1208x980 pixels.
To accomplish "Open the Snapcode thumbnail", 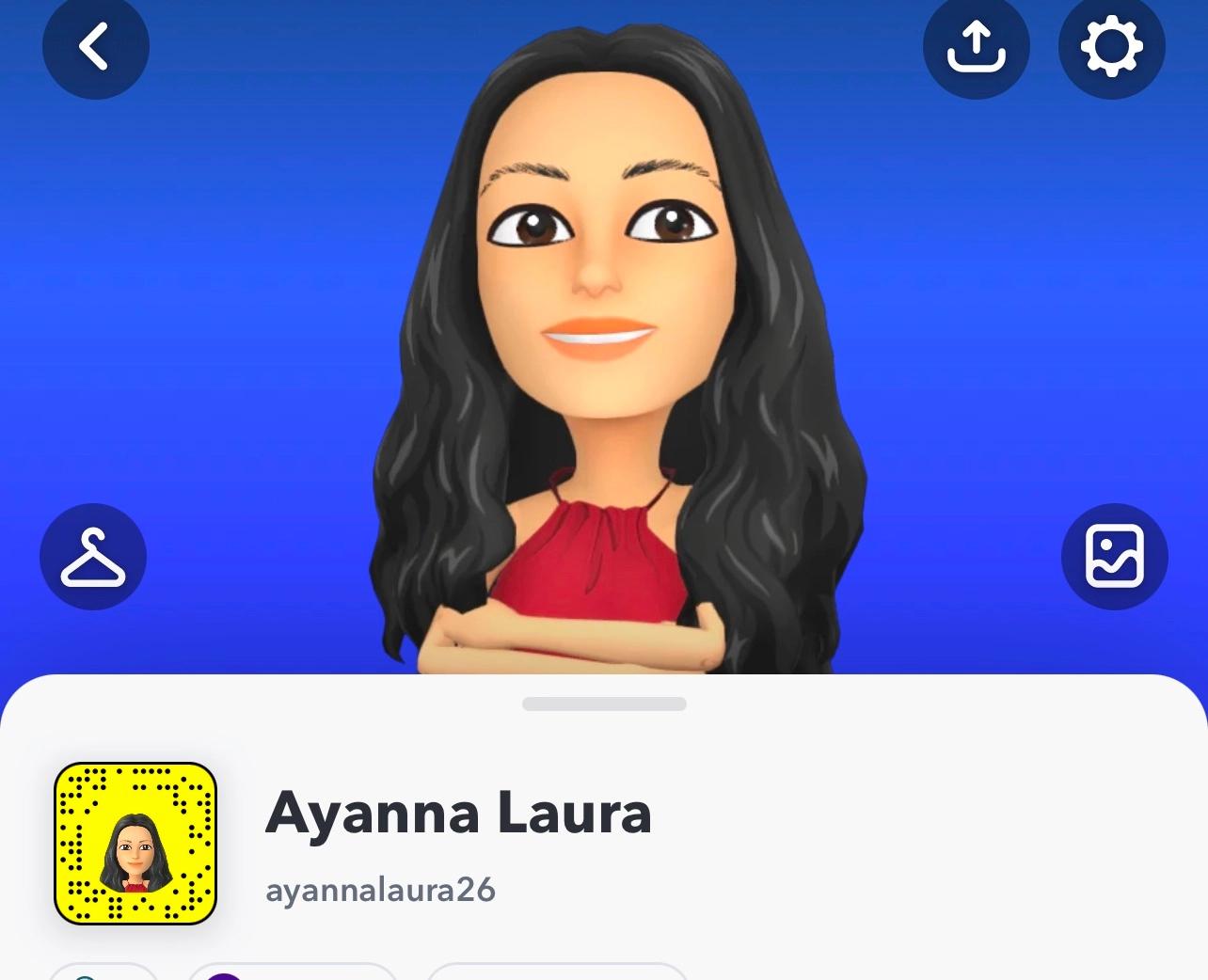I will coord(135,844).
